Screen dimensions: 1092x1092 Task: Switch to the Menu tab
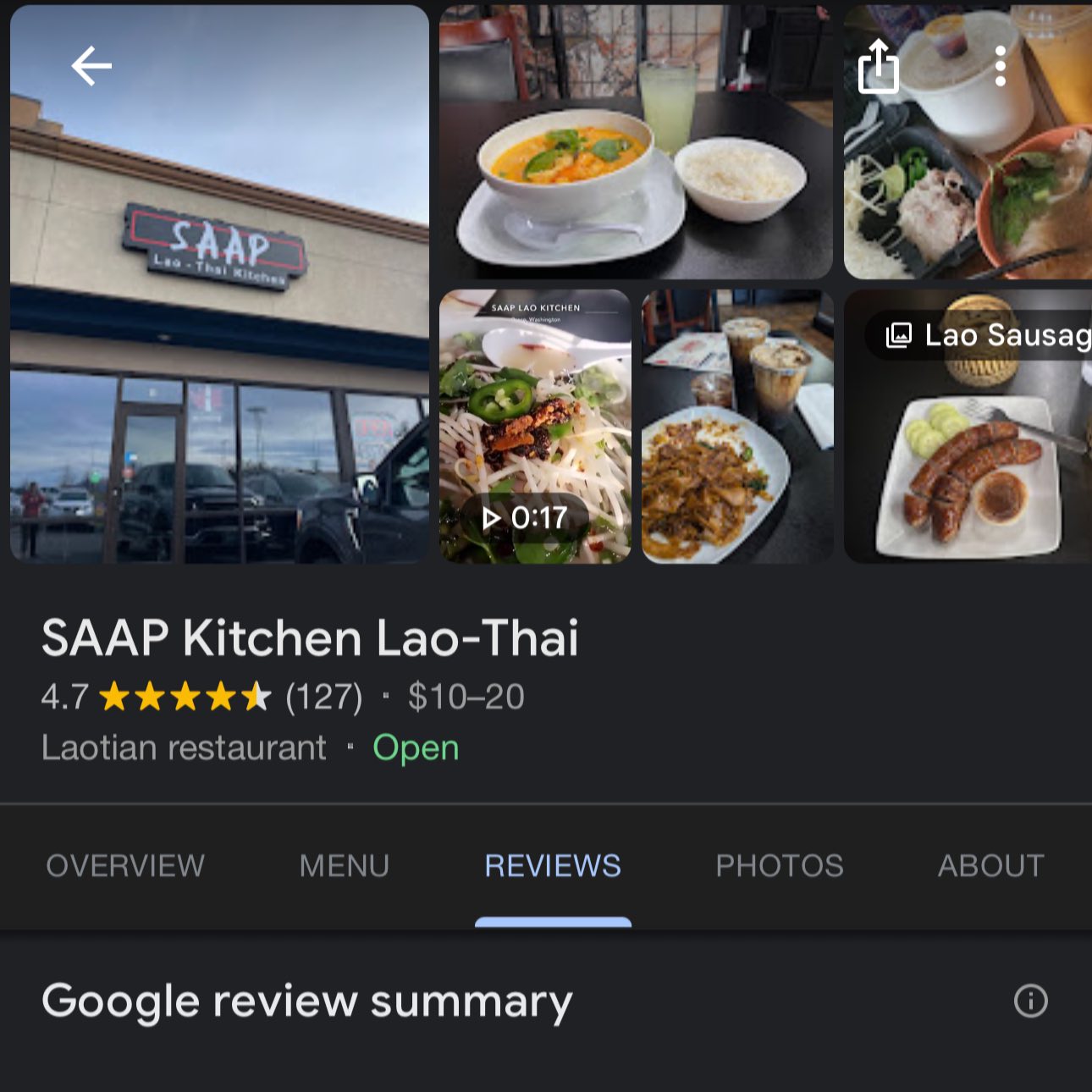tap(344, 865)
